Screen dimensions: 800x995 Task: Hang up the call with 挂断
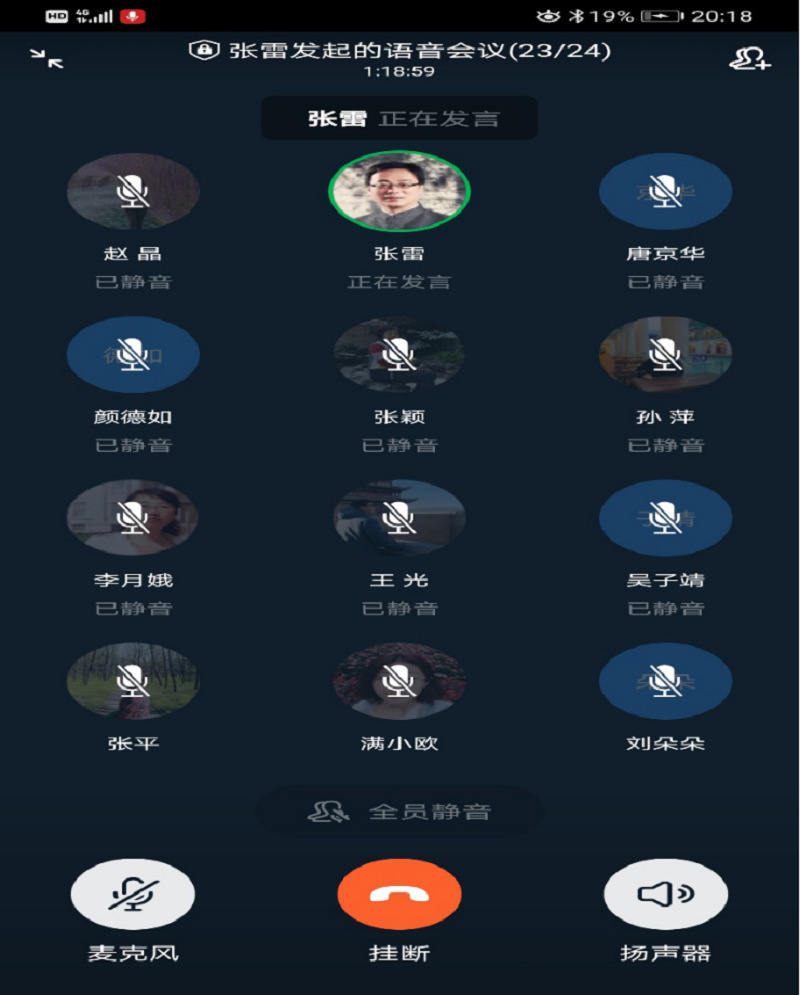tap(399, 894)
